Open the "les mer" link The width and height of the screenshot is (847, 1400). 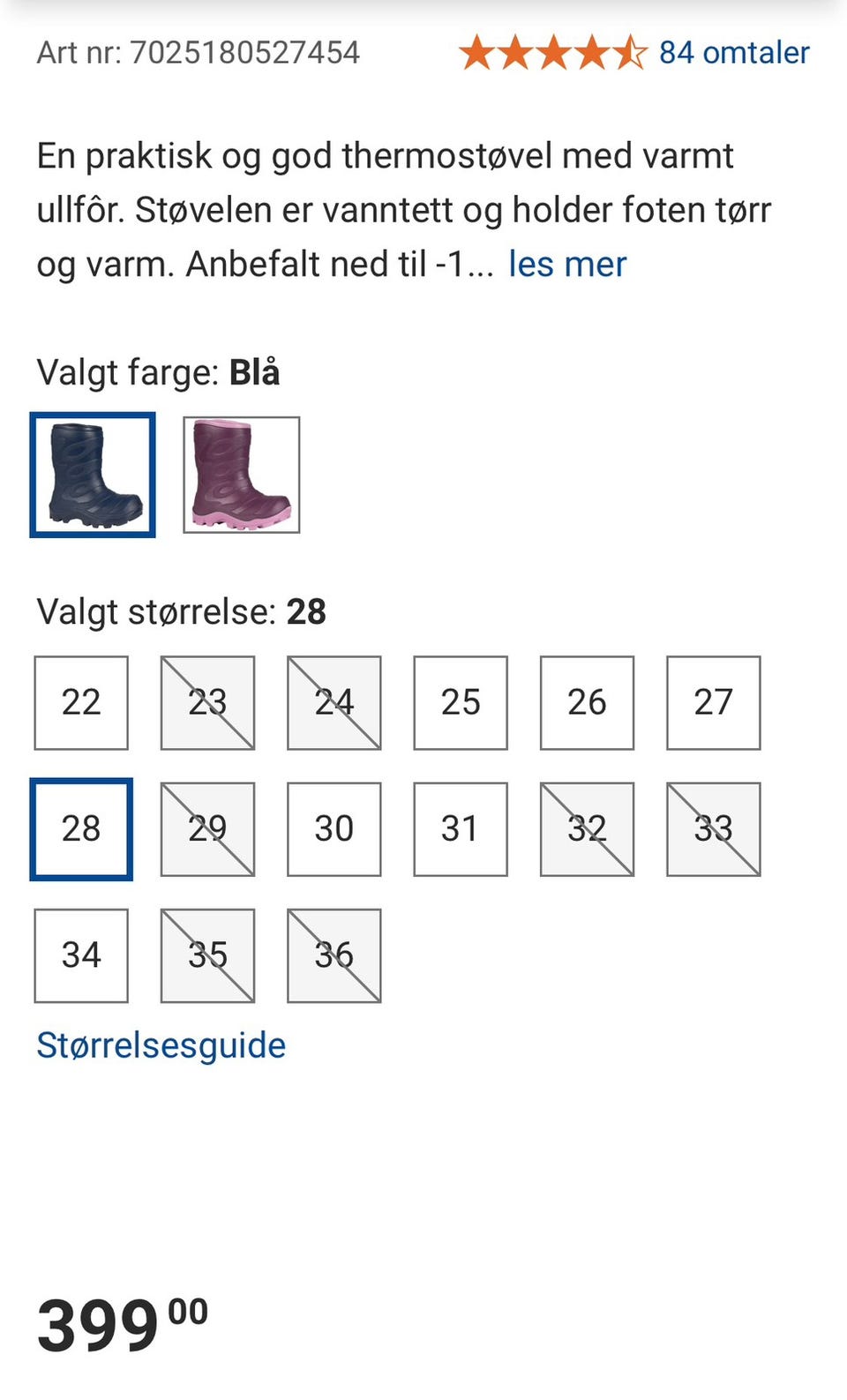click(x=566, y=263)
